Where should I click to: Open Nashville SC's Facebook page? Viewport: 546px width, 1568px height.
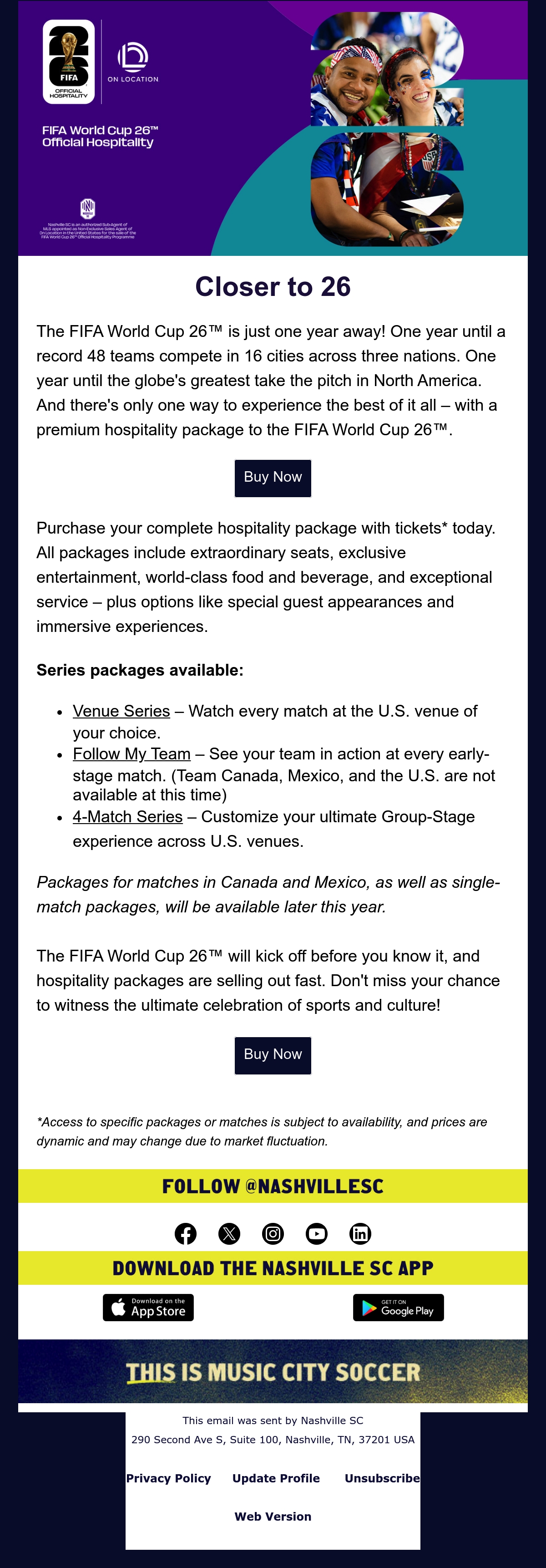point(186,1233)
